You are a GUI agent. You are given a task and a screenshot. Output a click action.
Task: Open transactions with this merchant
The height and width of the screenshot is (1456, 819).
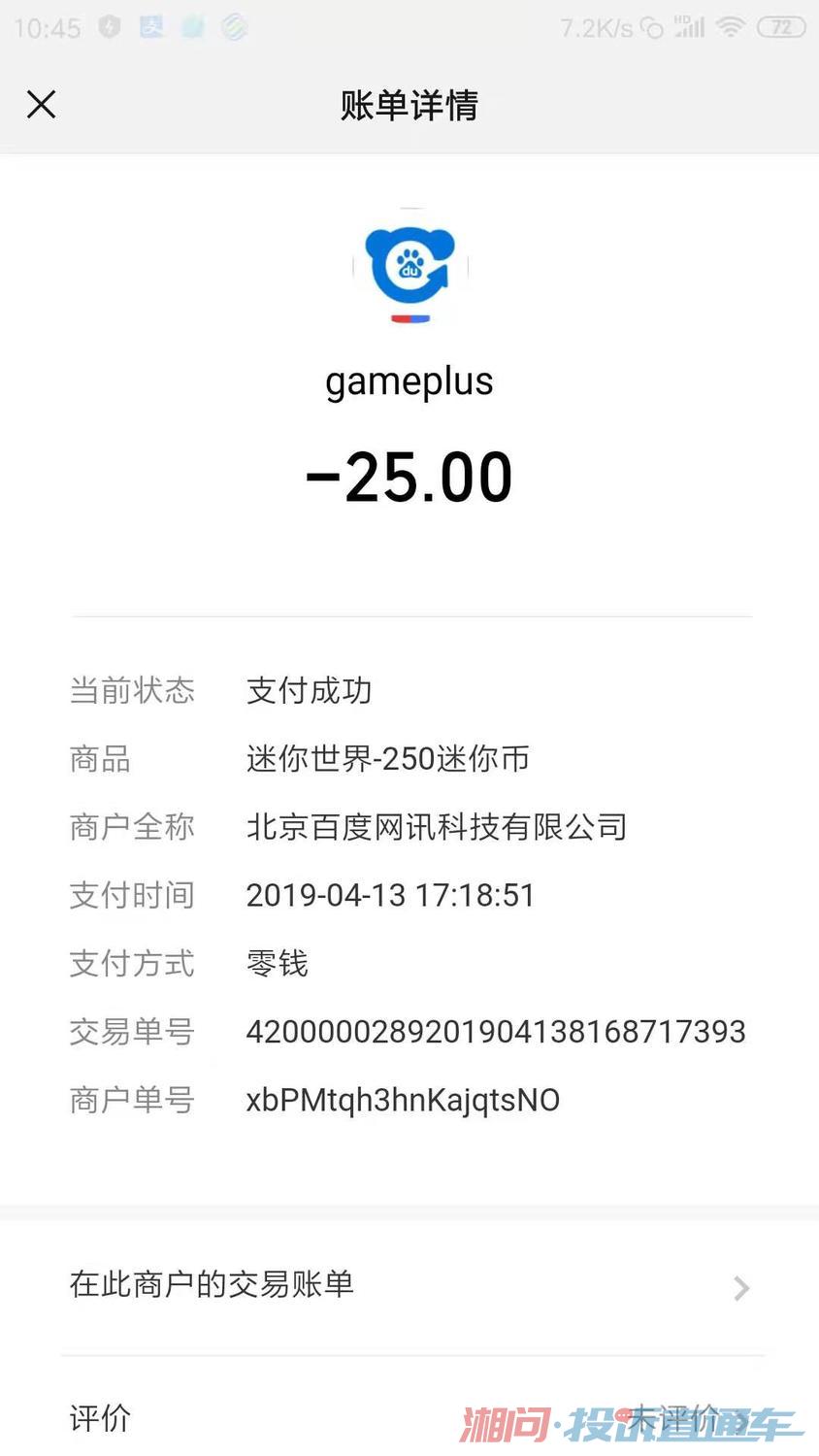tap(409, 1285)
